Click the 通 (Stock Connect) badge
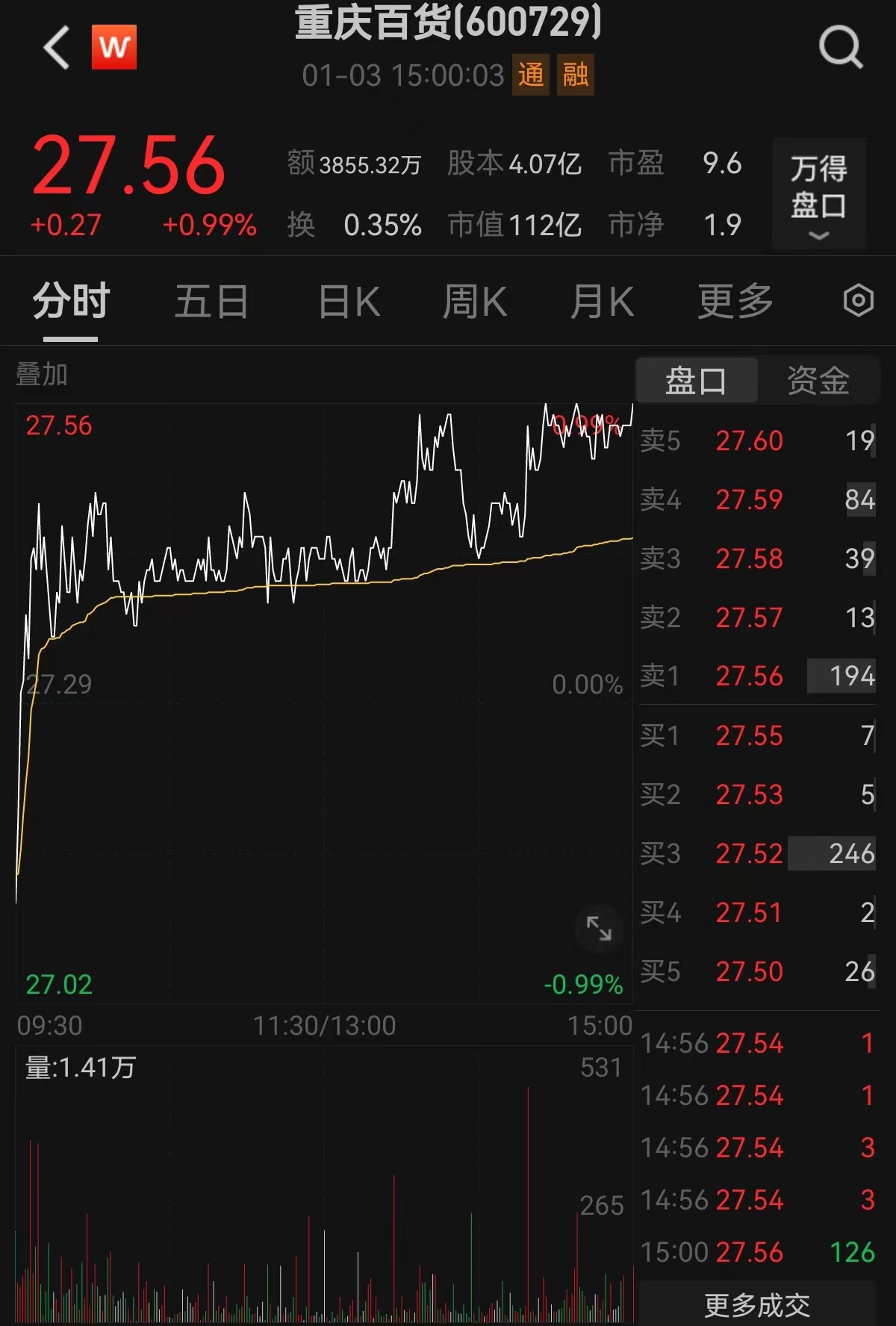The image size is (896, 1326). (x=532, y=75)
